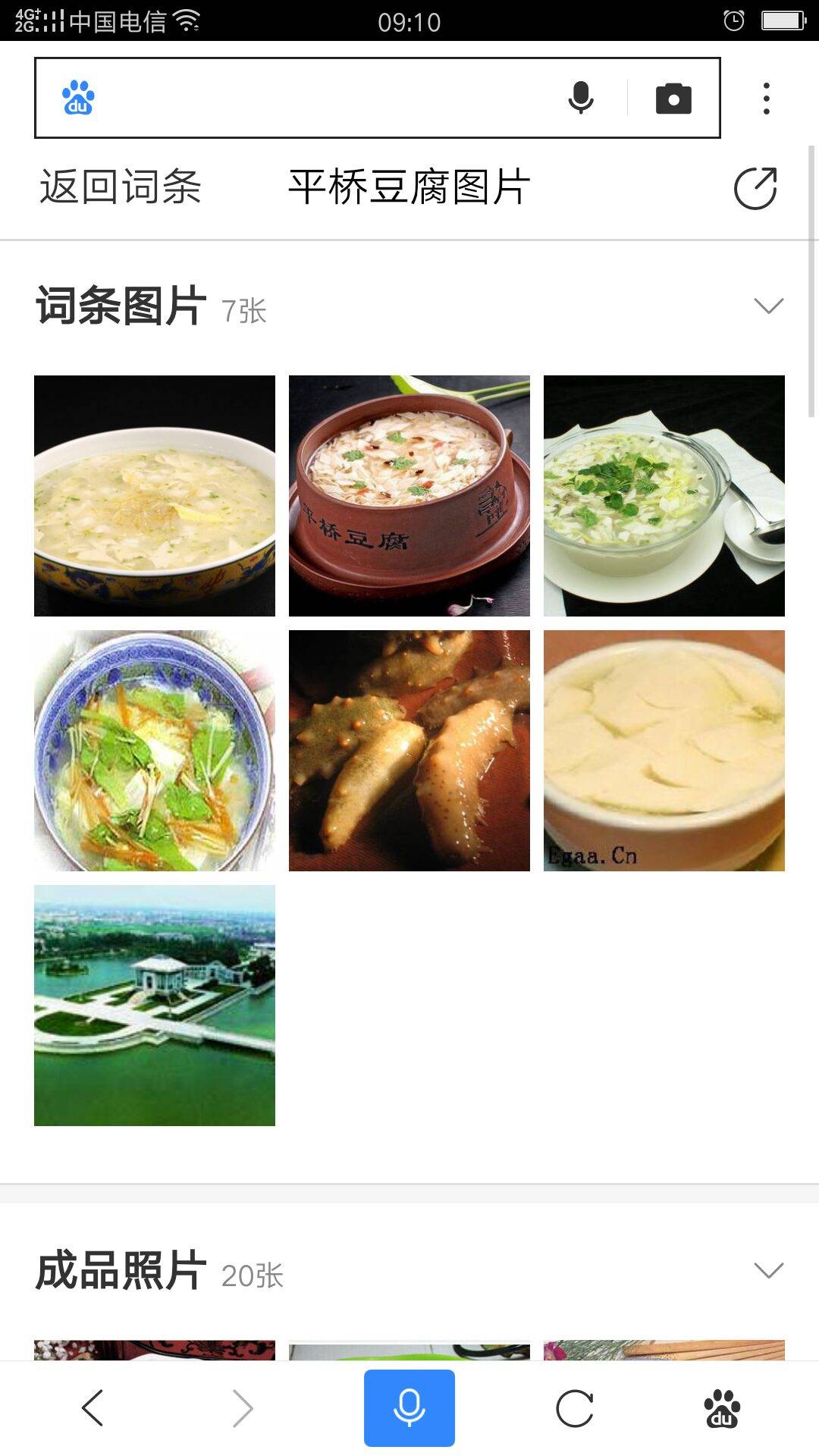
Task: Open Baidu home from bottom toolbar
Action: tap(722, 1408)
